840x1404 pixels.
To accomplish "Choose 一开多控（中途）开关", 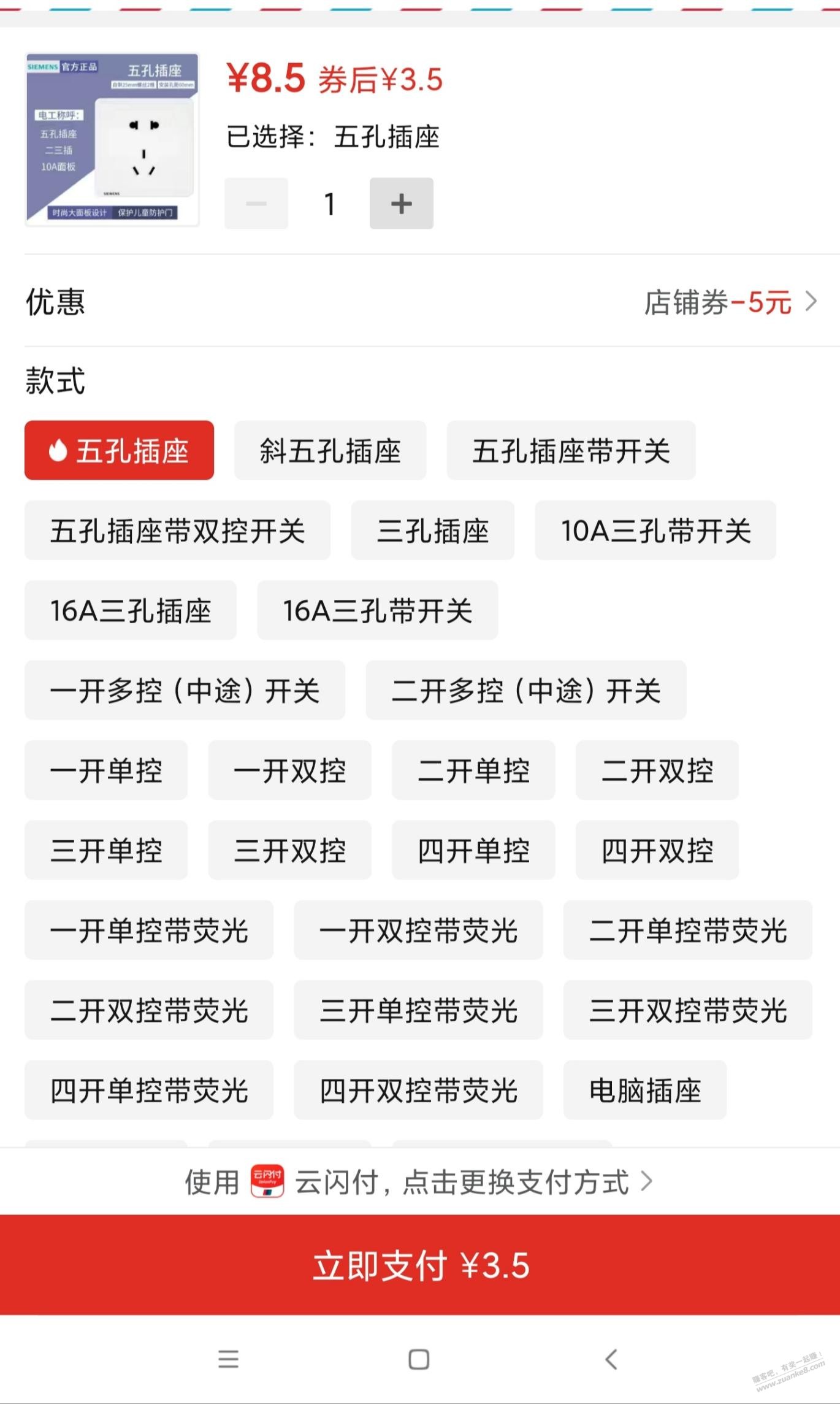I will click(185, 691).
